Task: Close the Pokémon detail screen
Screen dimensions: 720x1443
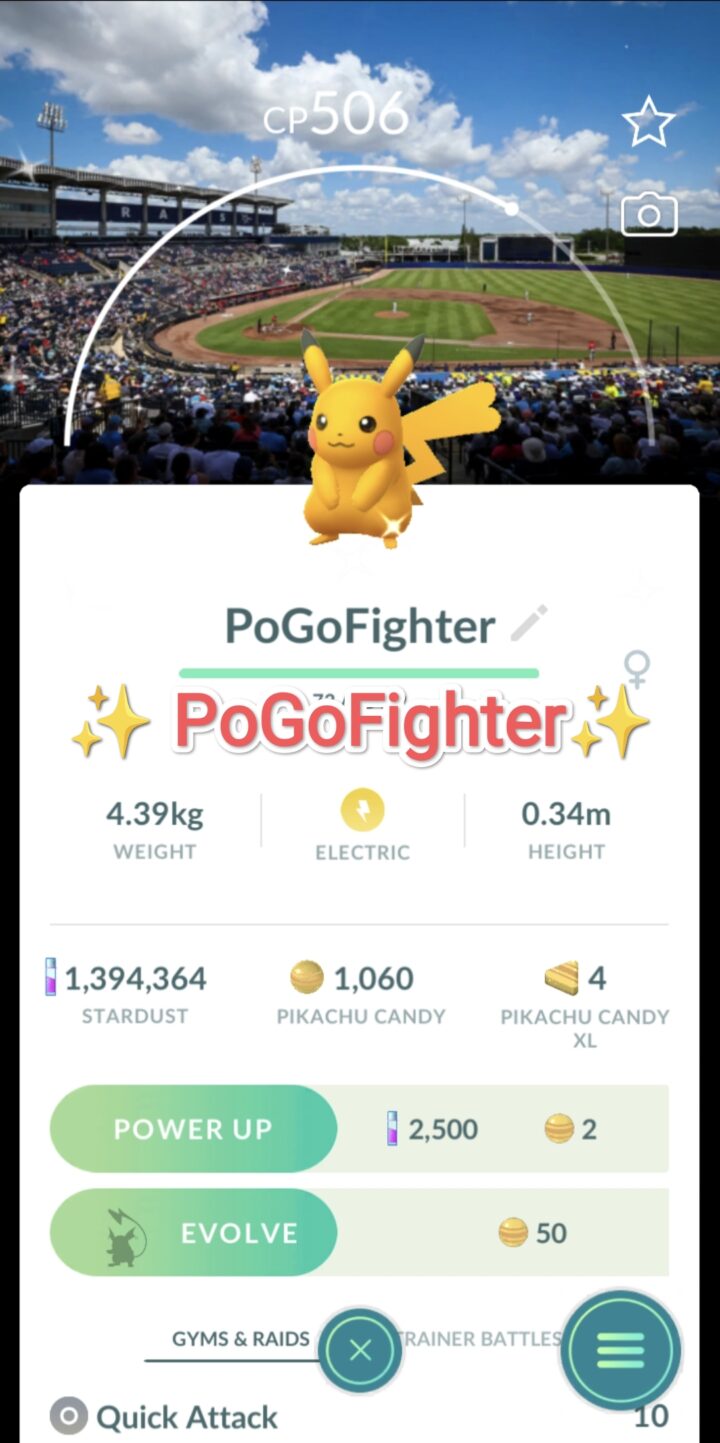Action: click(360, 1351)
